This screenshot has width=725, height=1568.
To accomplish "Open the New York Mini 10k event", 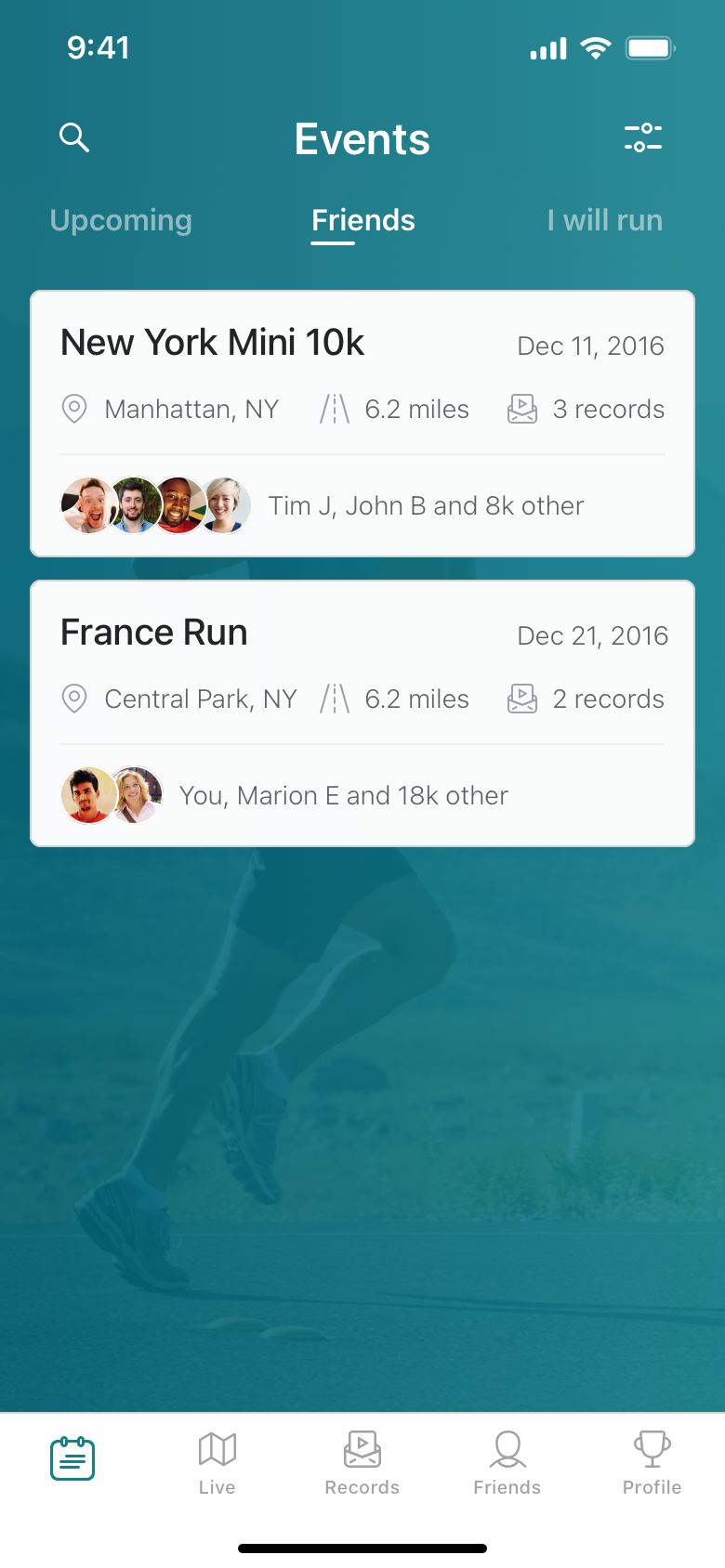I will pyautogui.click(x=213, y=343).
